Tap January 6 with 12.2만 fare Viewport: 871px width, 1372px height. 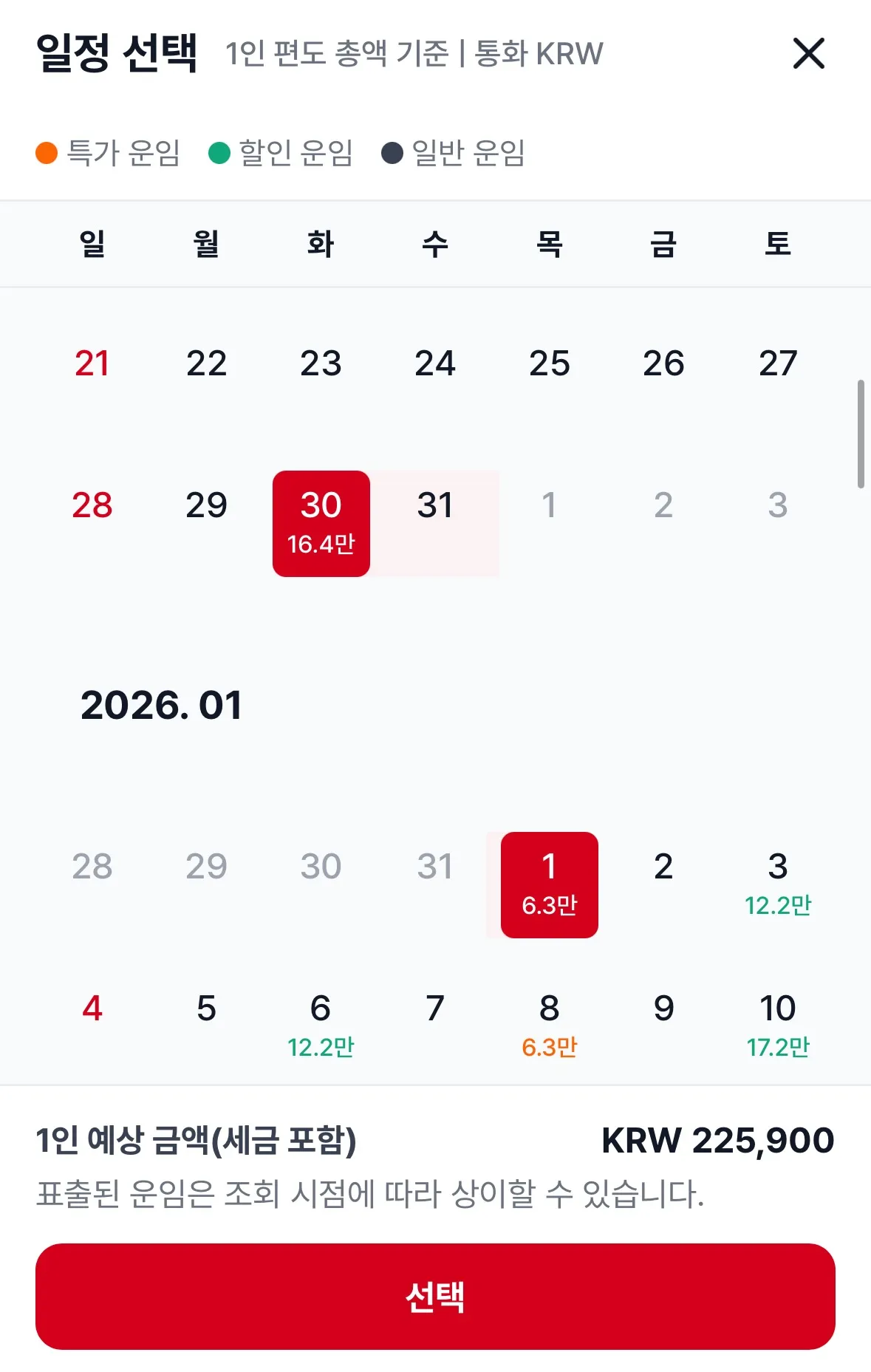pyautogui.click(x=321, y=1025)
